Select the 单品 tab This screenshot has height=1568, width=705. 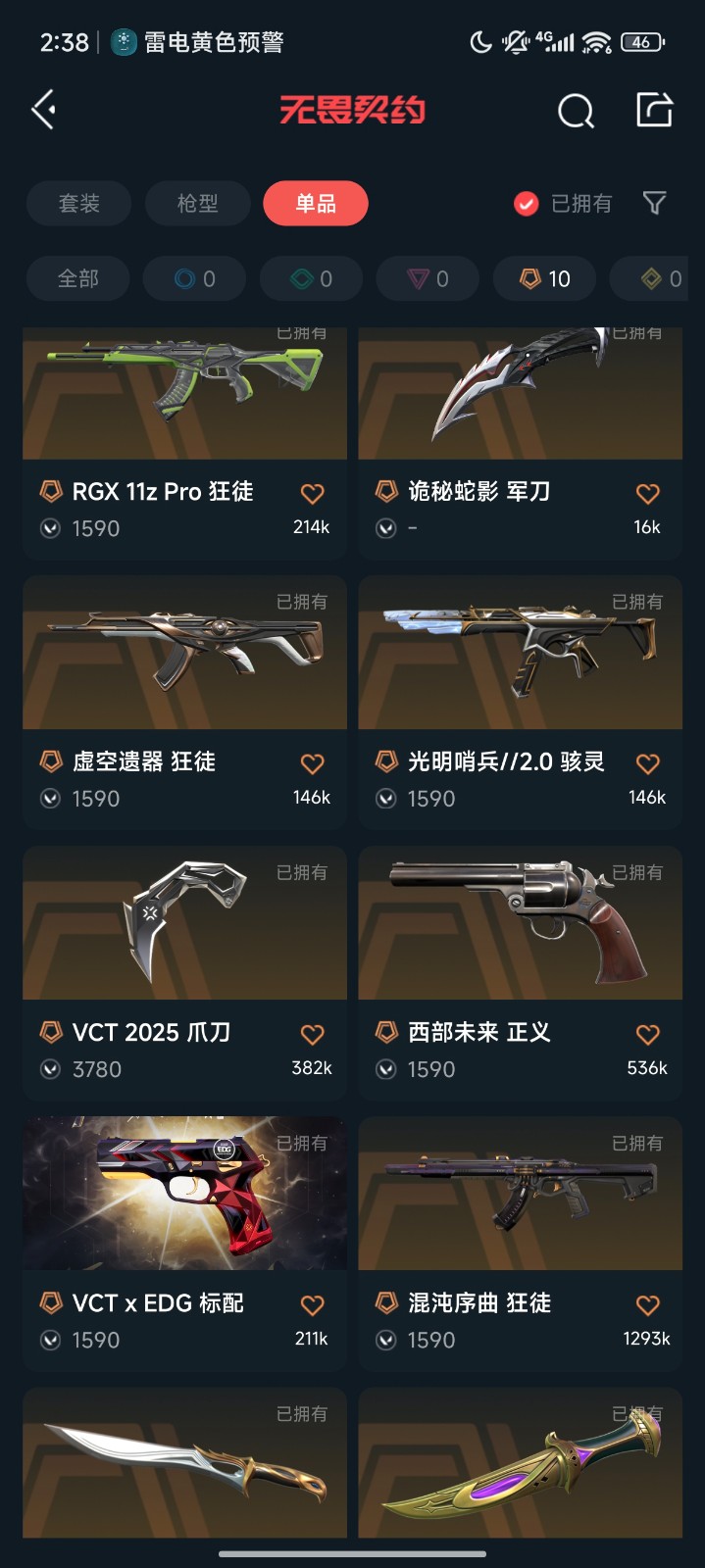(x=316, y=204)
